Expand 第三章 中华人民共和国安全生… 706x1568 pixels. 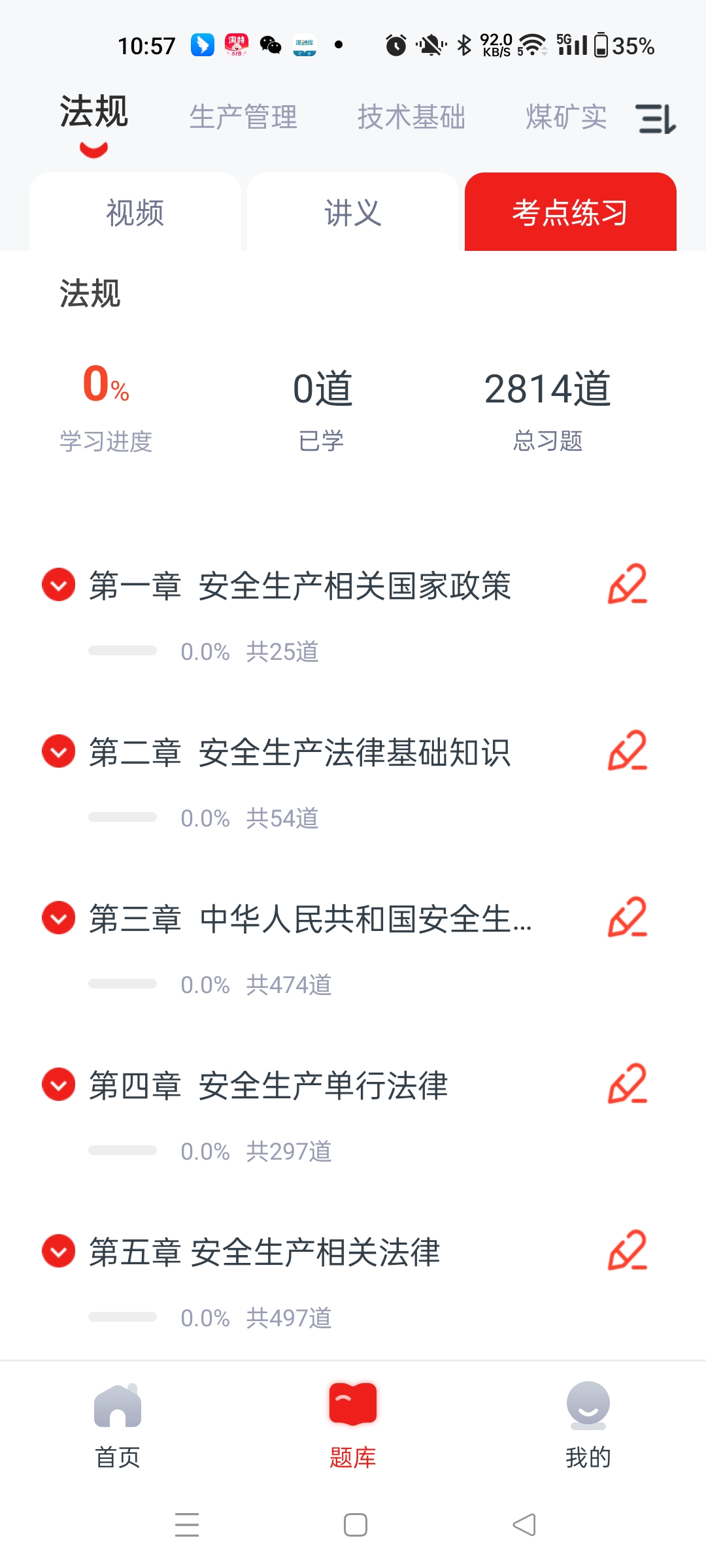(x=59, y=918)
